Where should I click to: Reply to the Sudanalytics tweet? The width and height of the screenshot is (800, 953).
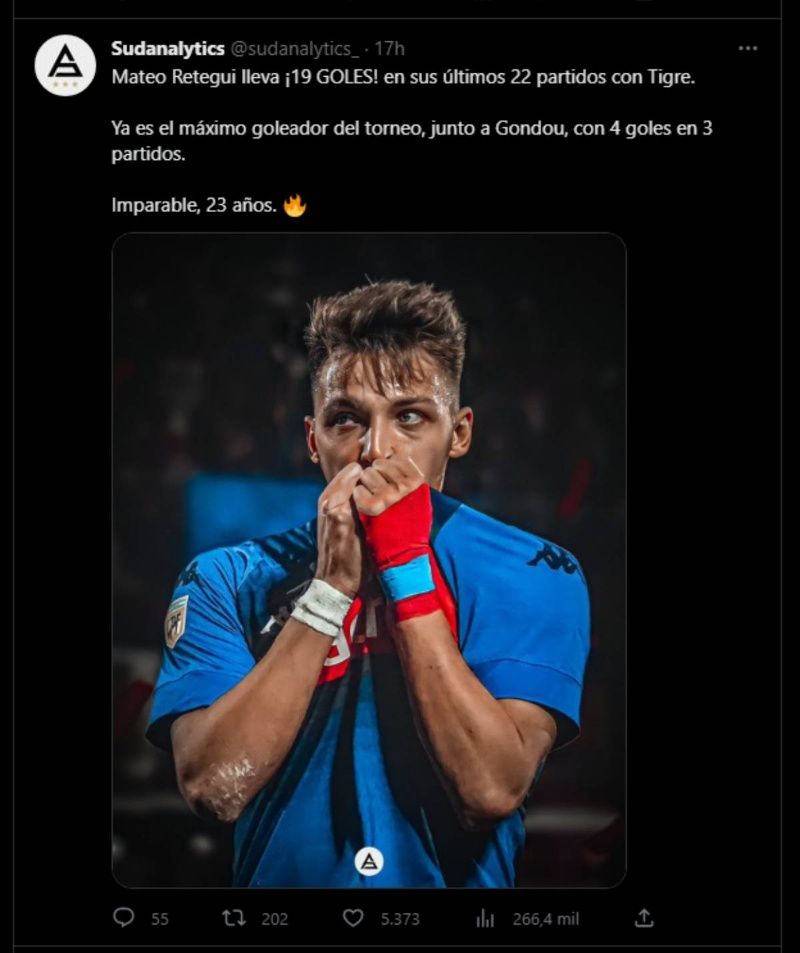(x=124, y=918)
